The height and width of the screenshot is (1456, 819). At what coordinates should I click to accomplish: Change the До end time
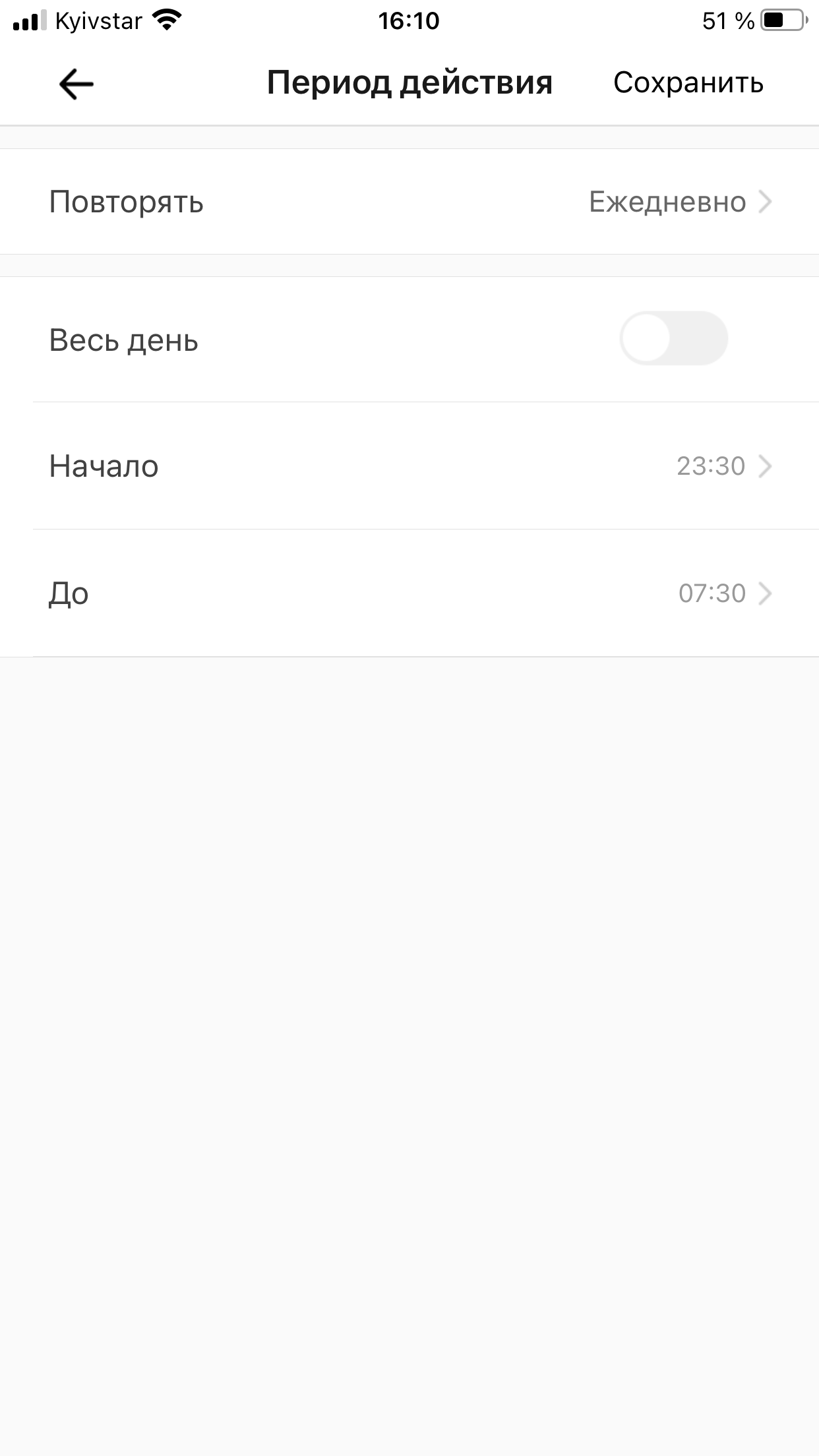click(x=409, y=593)
